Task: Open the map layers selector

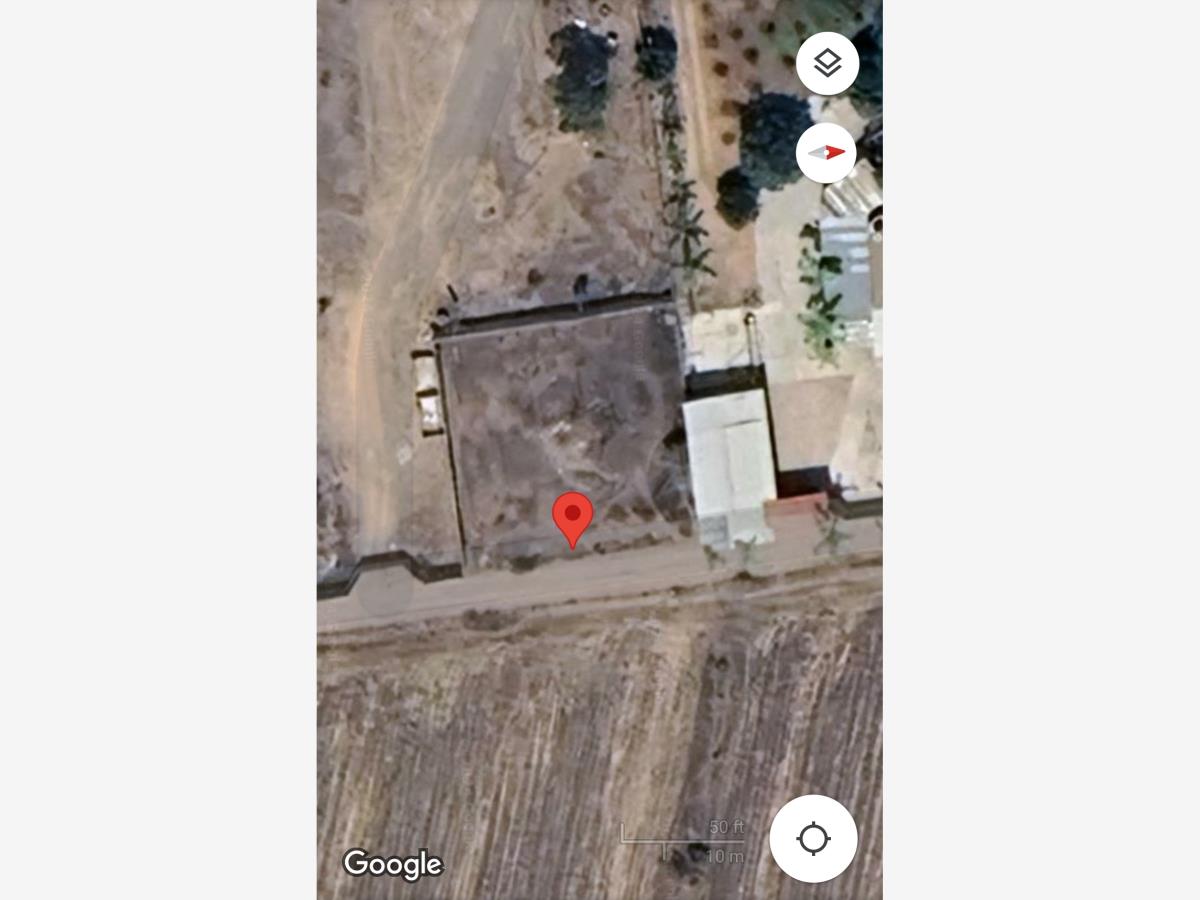Action: click(827, 64)
